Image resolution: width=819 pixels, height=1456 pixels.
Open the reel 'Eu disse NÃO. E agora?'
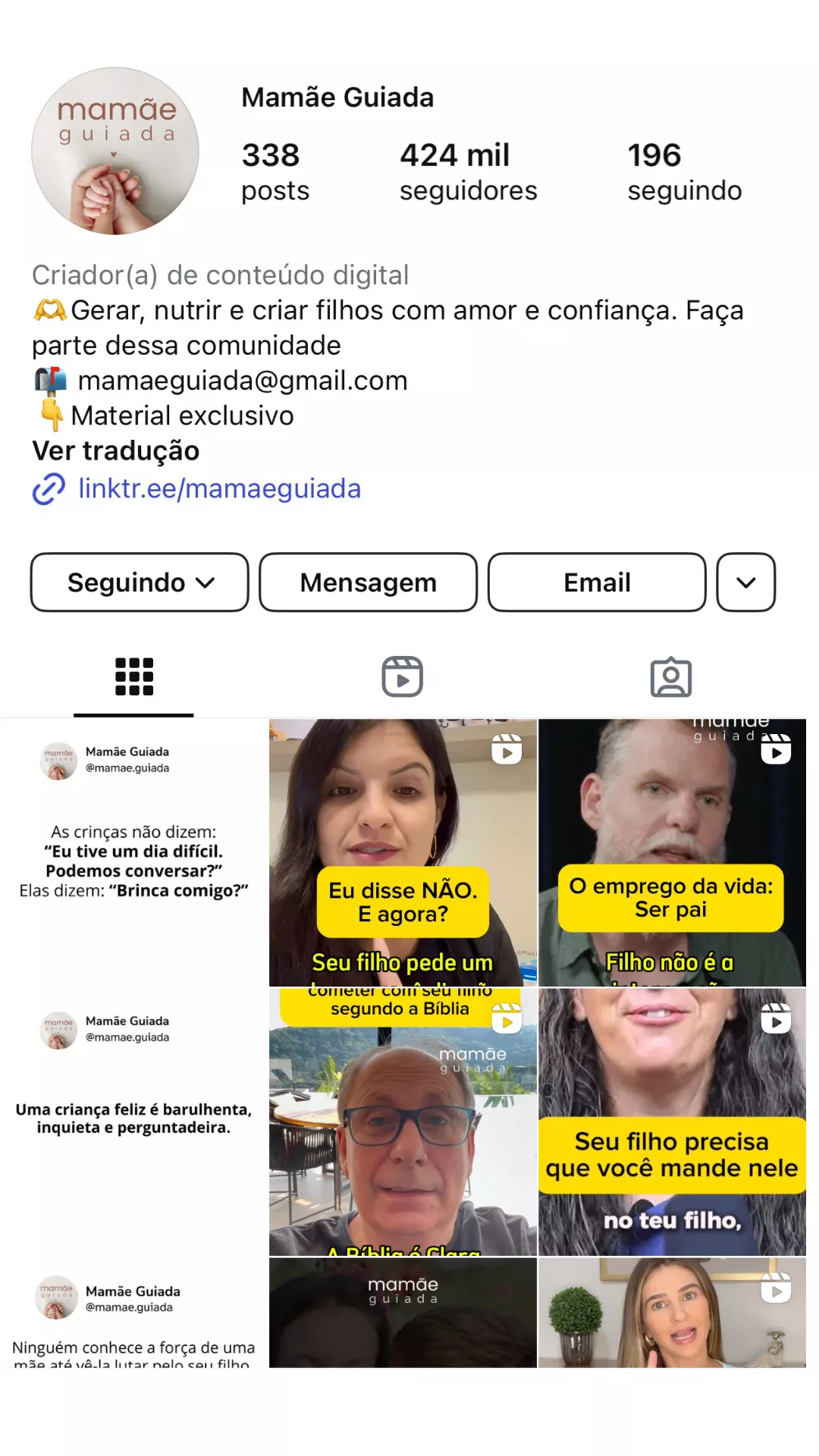403,853
